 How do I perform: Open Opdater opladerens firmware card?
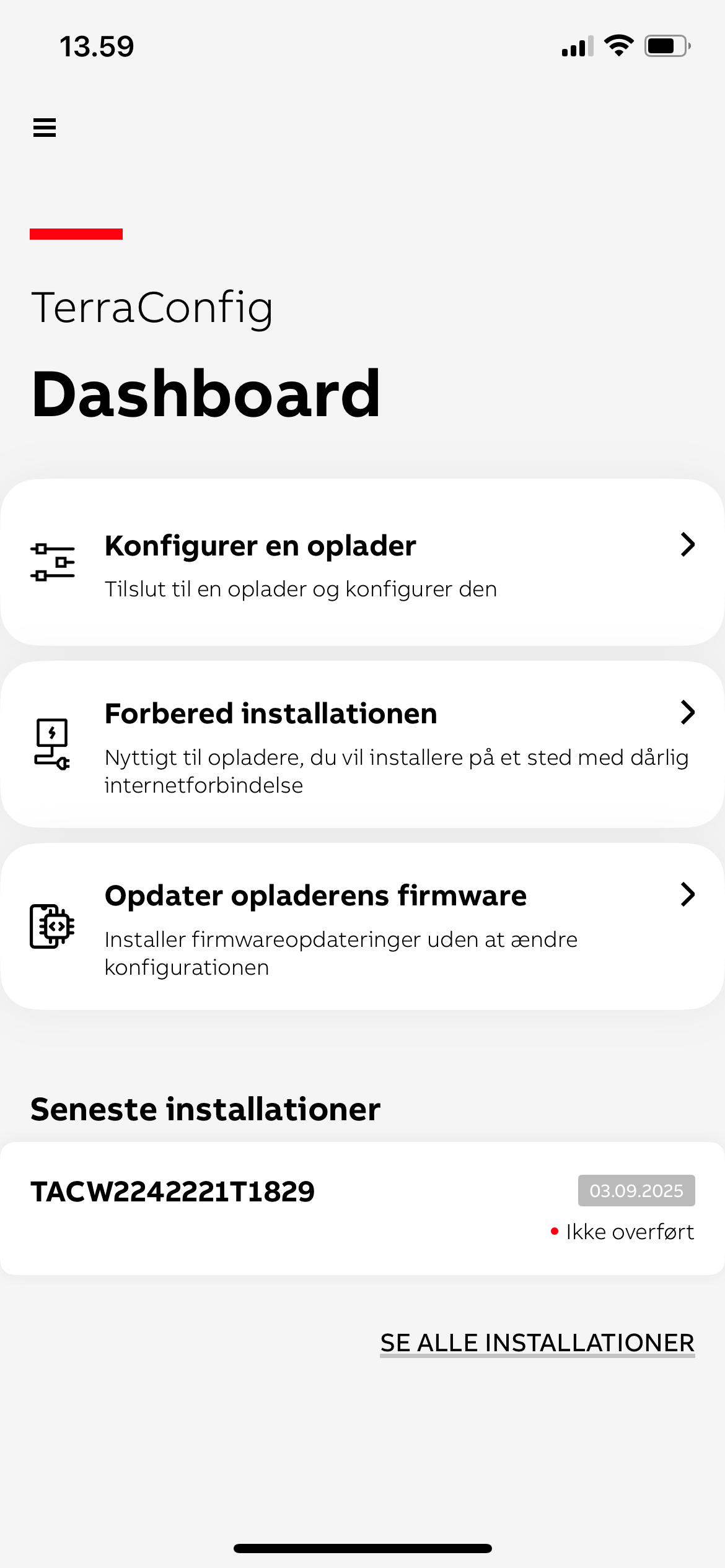(362, 926)
